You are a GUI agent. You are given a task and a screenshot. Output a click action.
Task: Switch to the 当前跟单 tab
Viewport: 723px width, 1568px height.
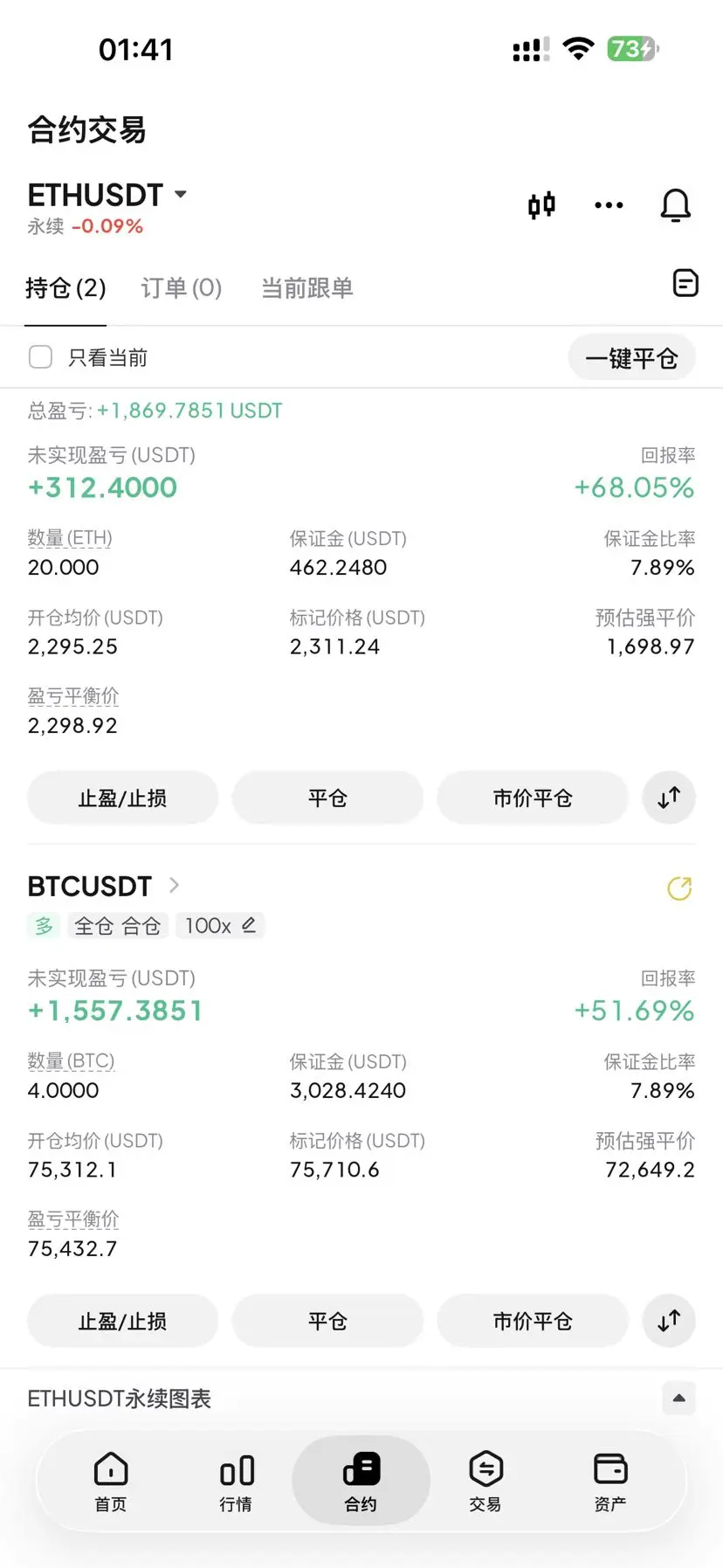(307, 288)
